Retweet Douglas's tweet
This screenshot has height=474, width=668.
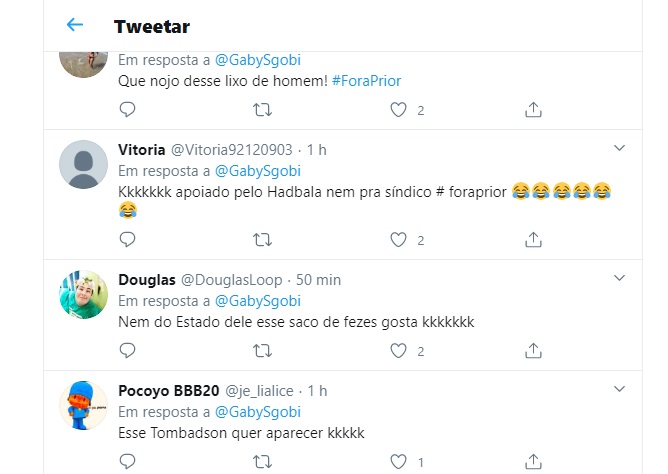coord(262,351)
